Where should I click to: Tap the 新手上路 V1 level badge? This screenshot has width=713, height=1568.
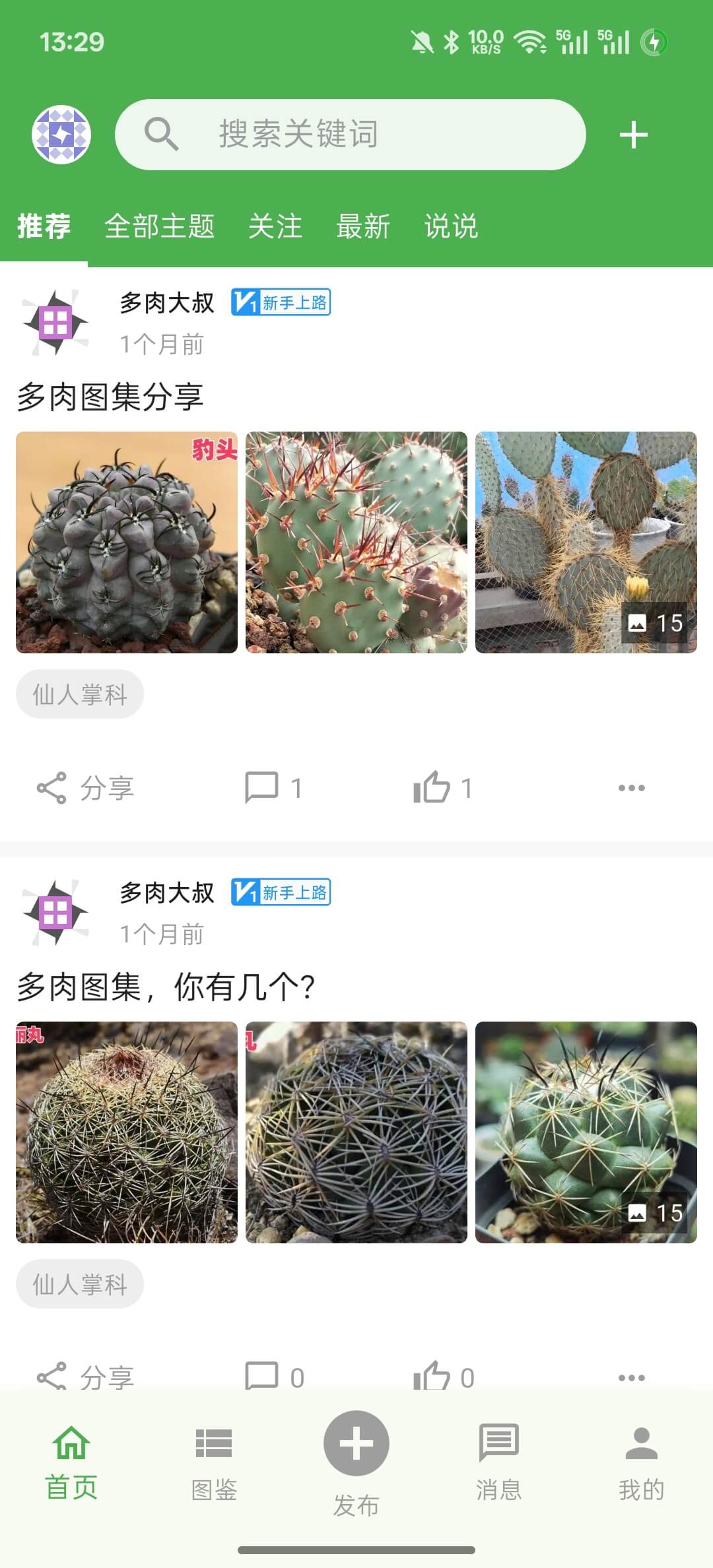click(x=281, y=302)
